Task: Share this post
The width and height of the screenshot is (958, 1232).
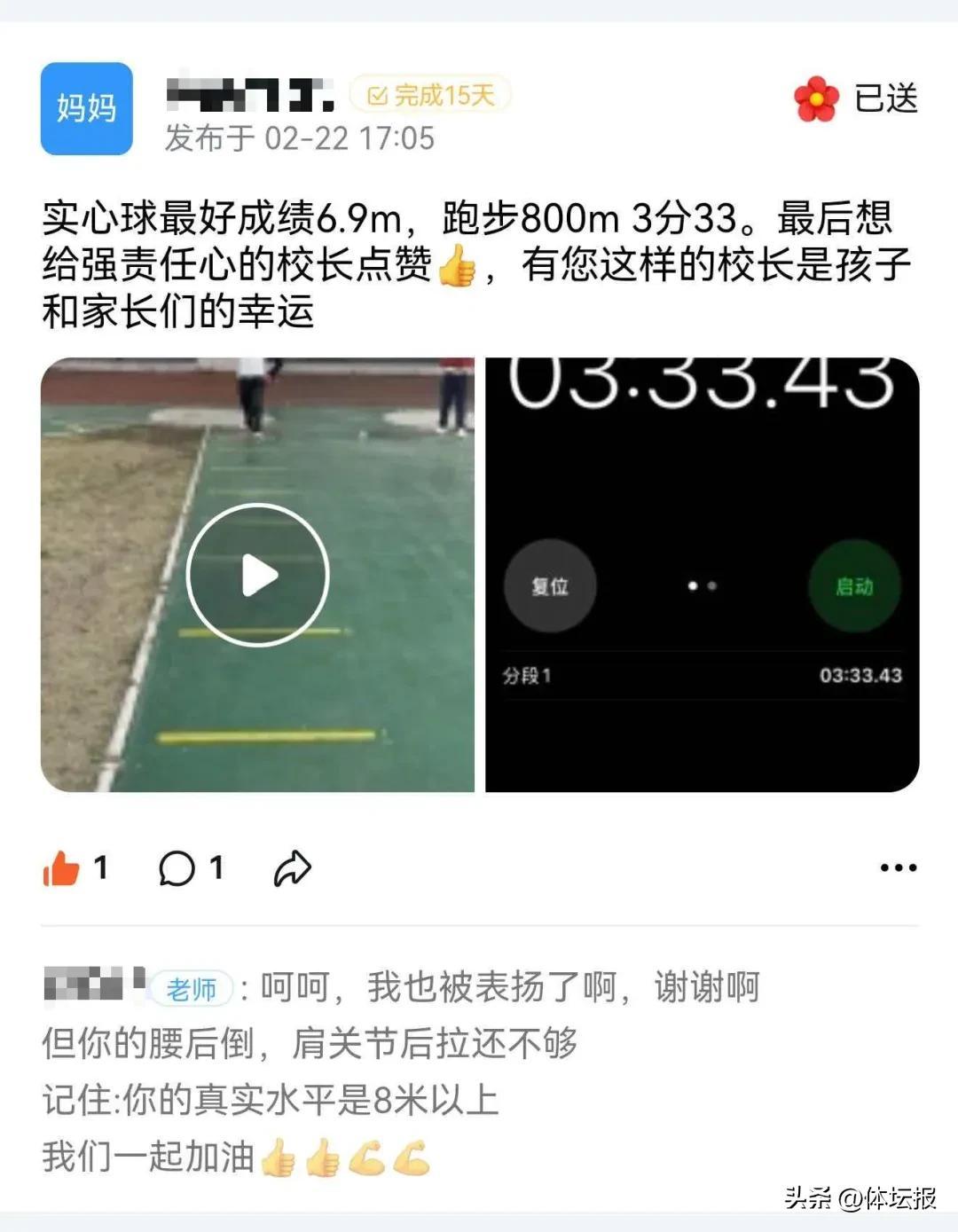Action: 292,868
